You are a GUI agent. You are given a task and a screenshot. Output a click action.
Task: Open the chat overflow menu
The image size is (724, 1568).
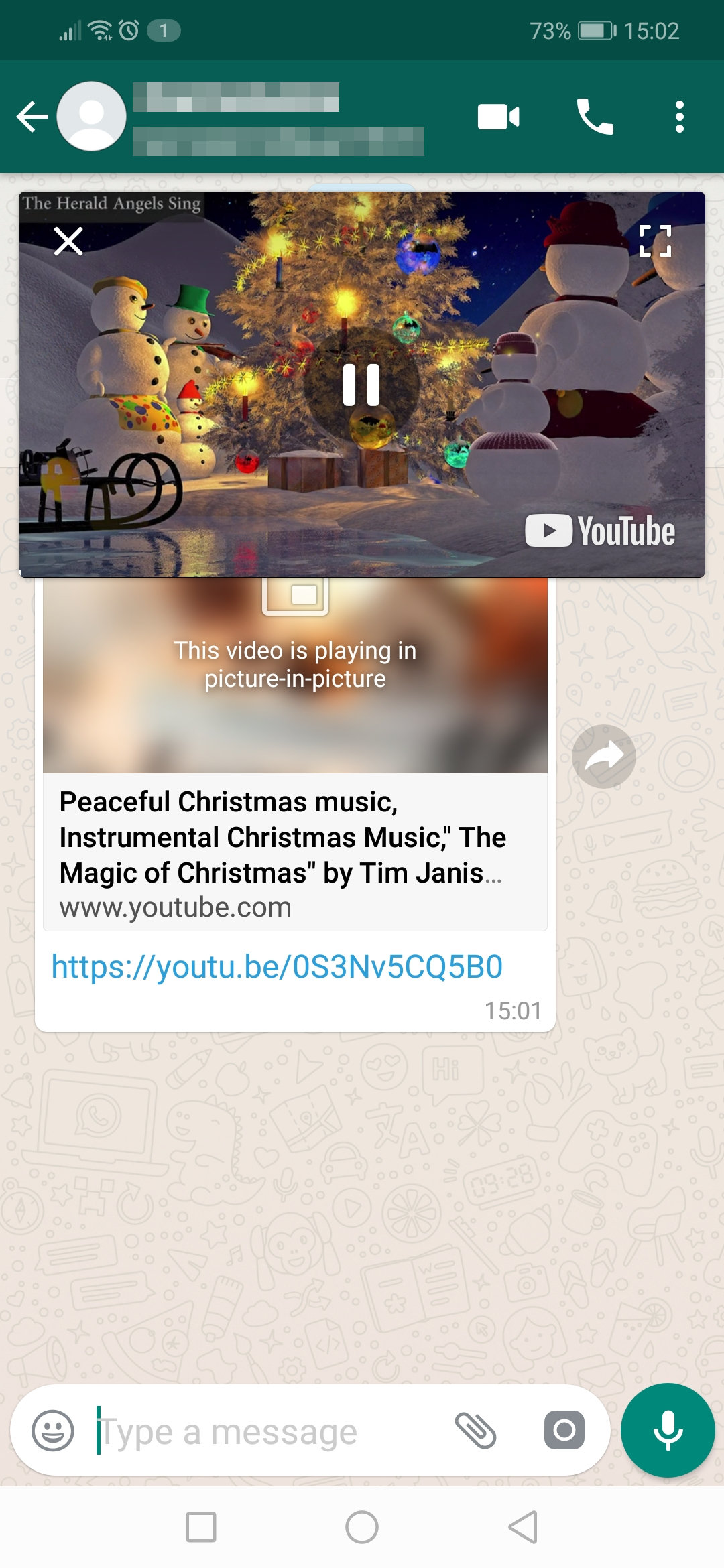[x=679, y=117]
